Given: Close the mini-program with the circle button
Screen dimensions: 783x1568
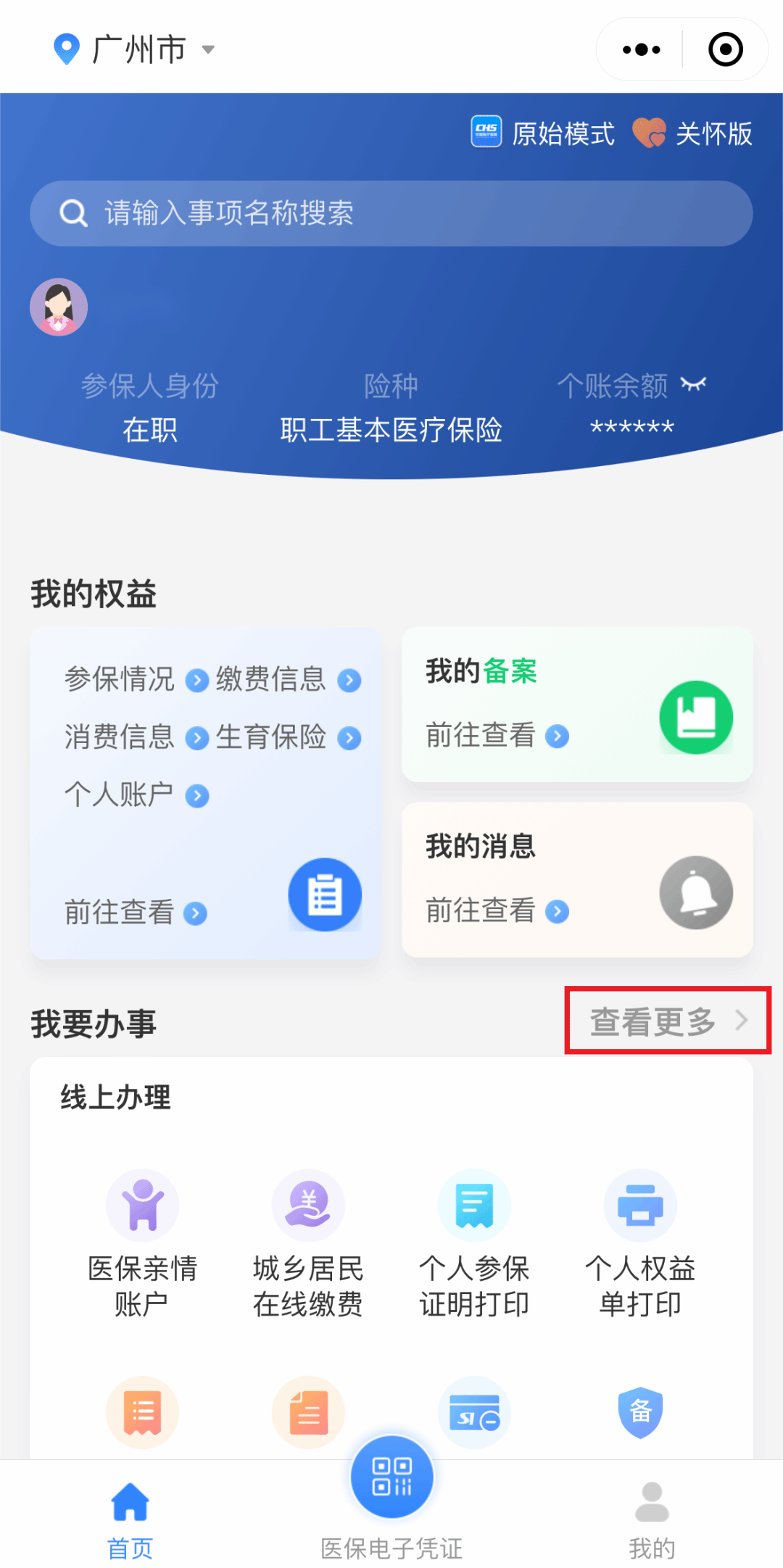Looking at the screenshot, I should (x=726, y=50).
